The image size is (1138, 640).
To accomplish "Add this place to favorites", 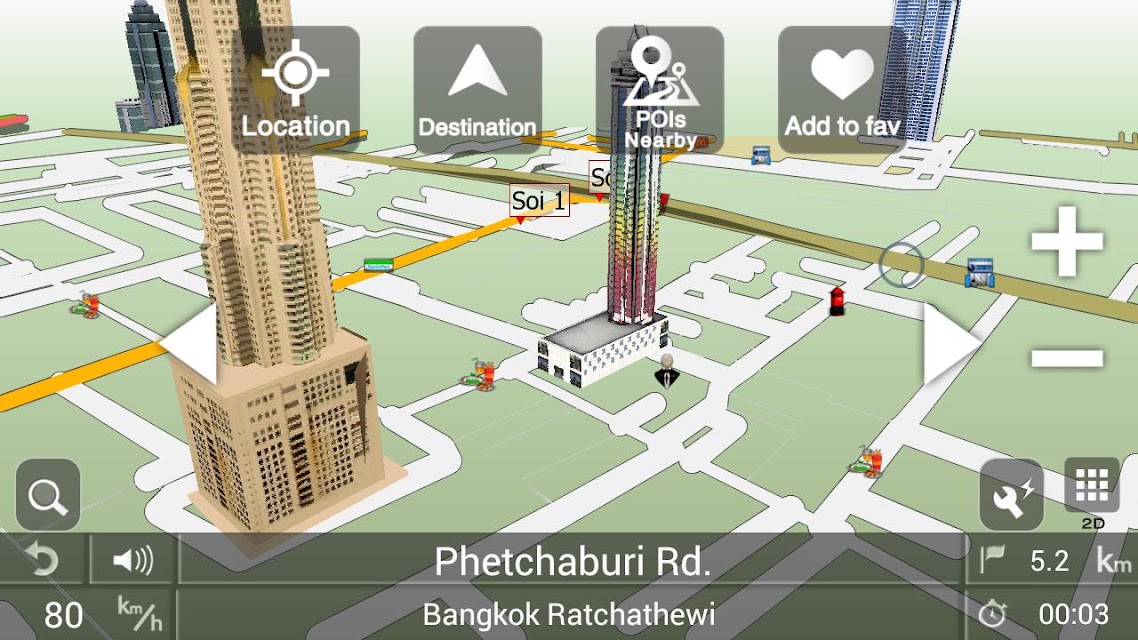I will [x=842, y=88].
